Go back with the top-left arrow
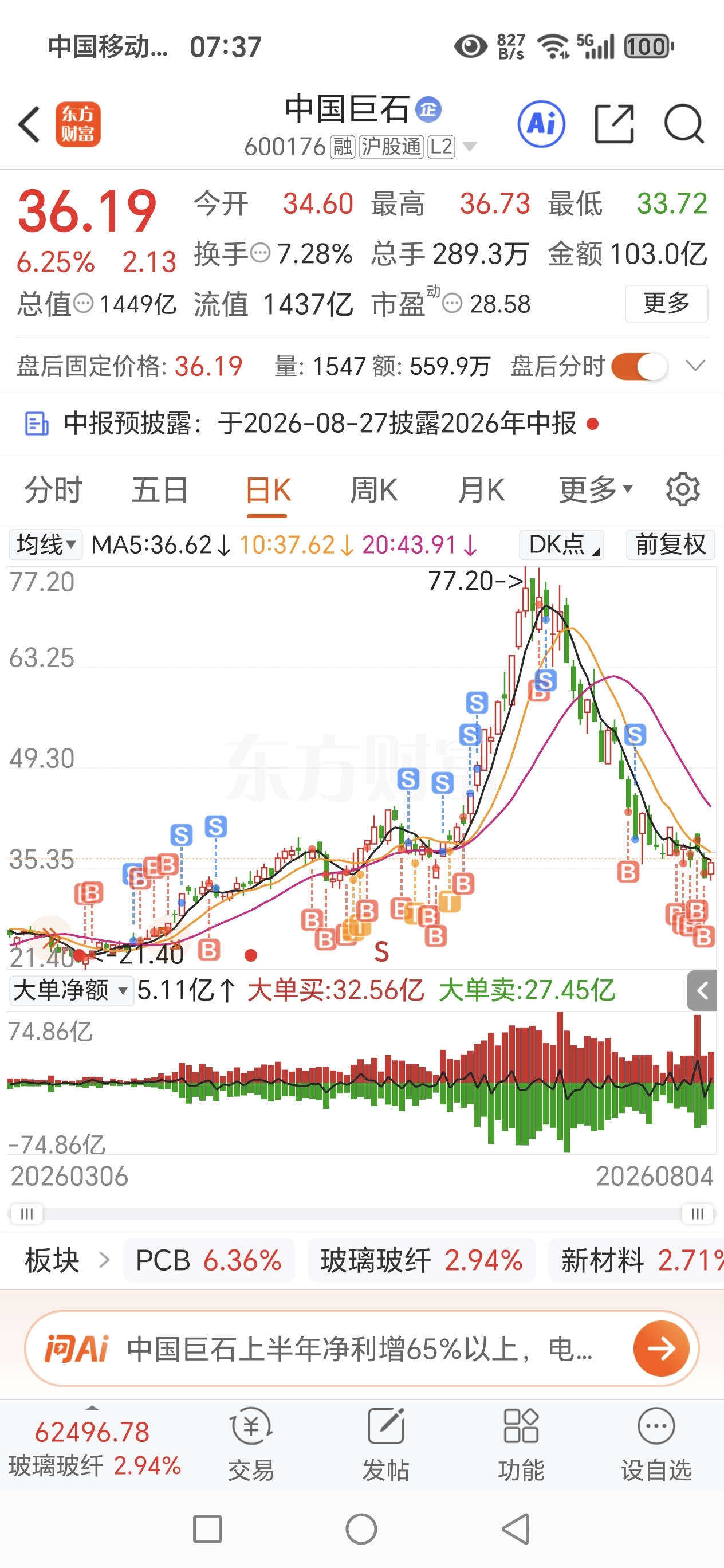This screenshot has width=724, height=1568. [29, 124]
